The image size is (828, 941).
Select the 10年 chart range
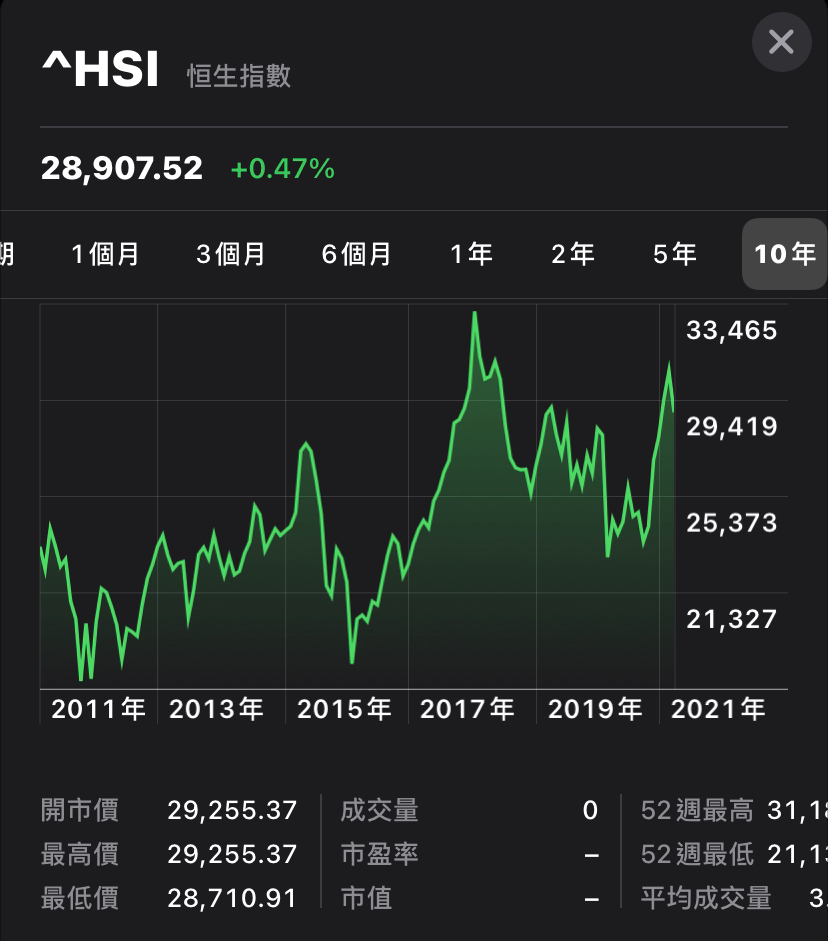click(785, 254)
